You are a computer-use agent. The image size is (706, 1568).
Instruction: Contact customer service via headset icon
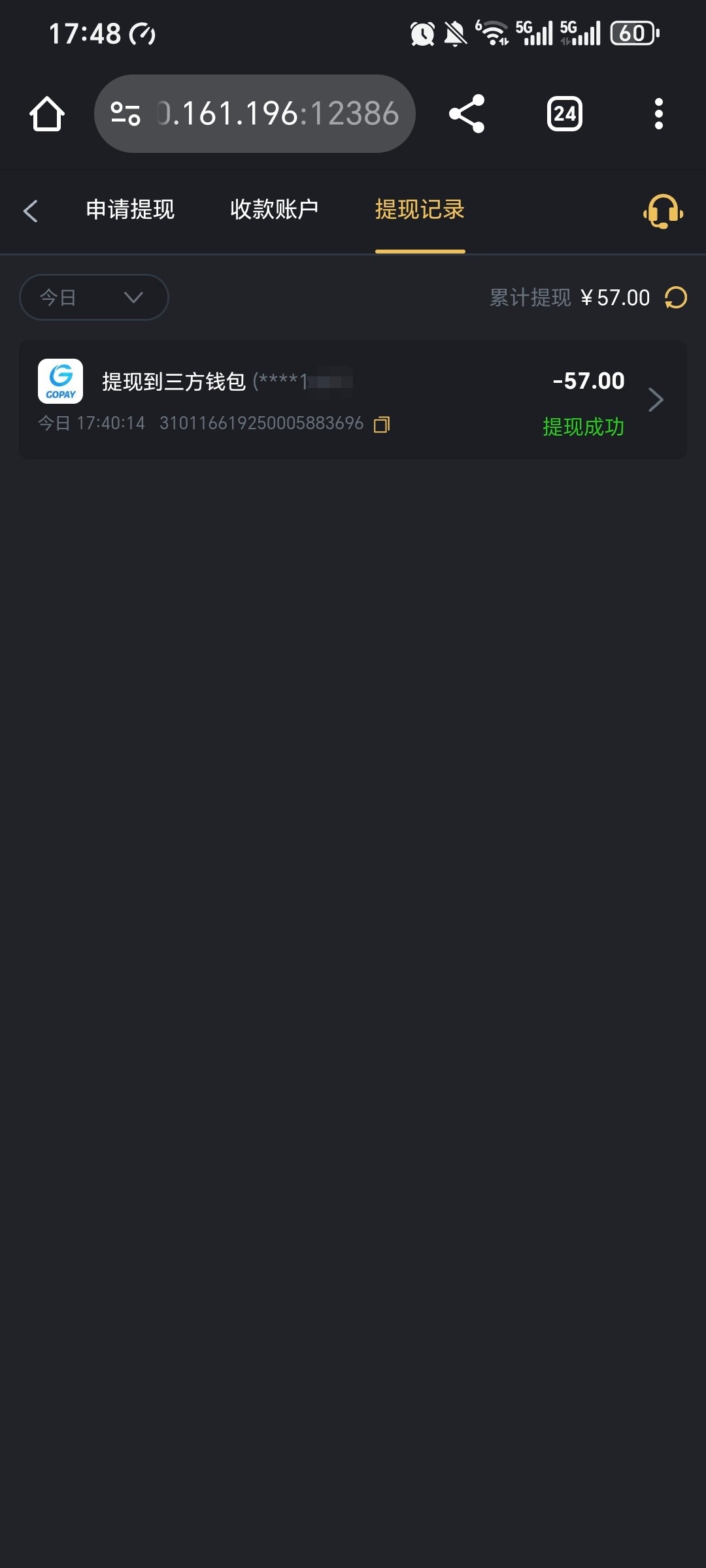click(x=663, y=211)
